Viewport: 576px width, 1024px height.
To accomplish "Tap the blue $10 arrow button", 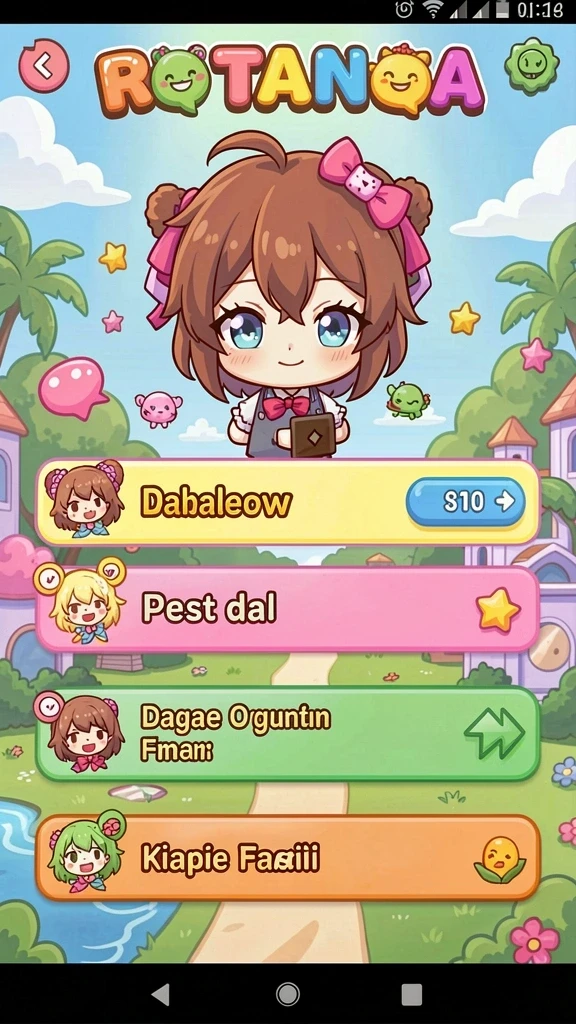I will coord(466,502).
